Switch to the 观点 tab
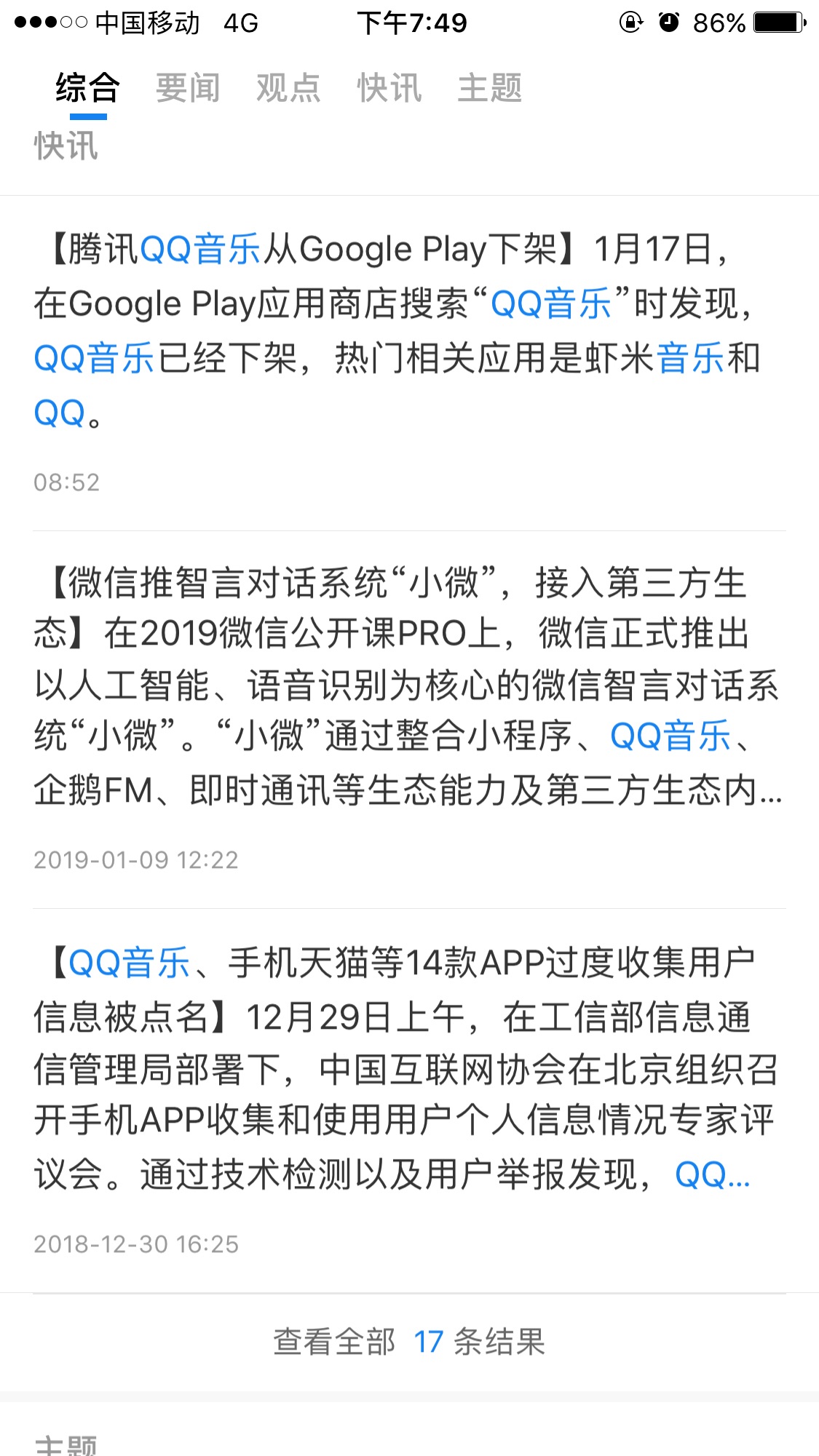The height and width of the screenshot is (1456, 819). (288, 89)
